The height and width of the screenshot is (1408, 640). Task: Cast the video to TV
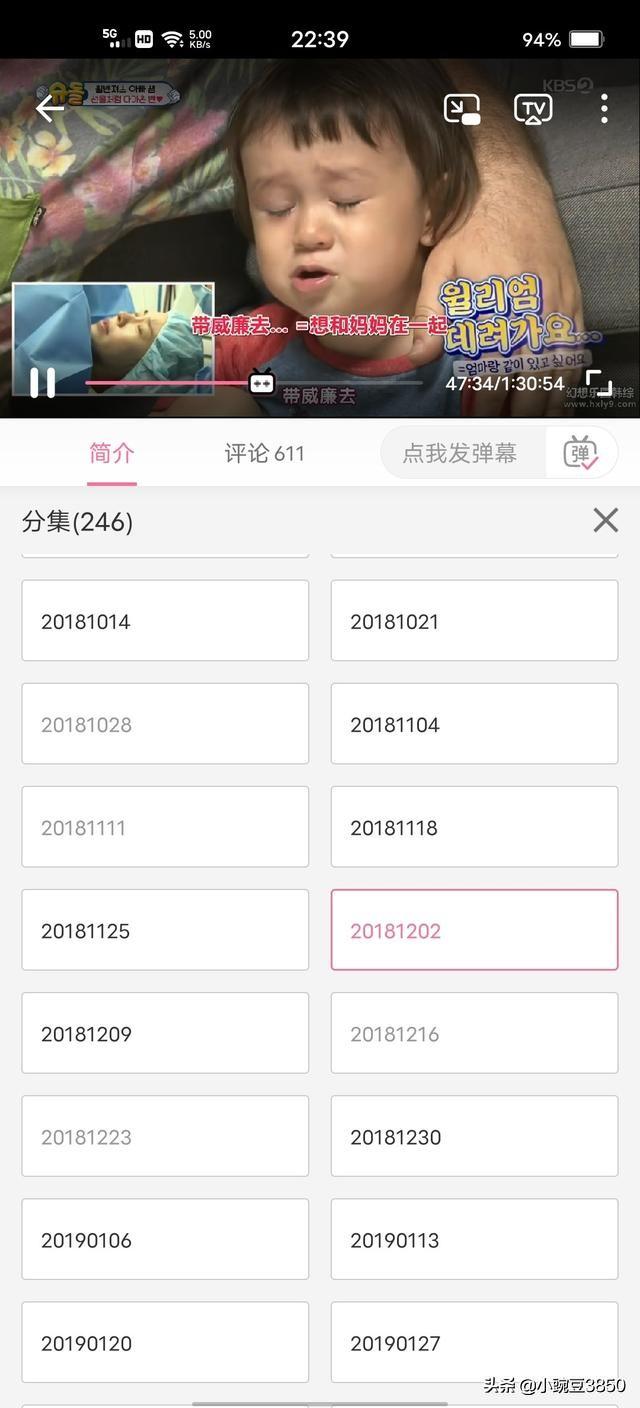[533, 109]
